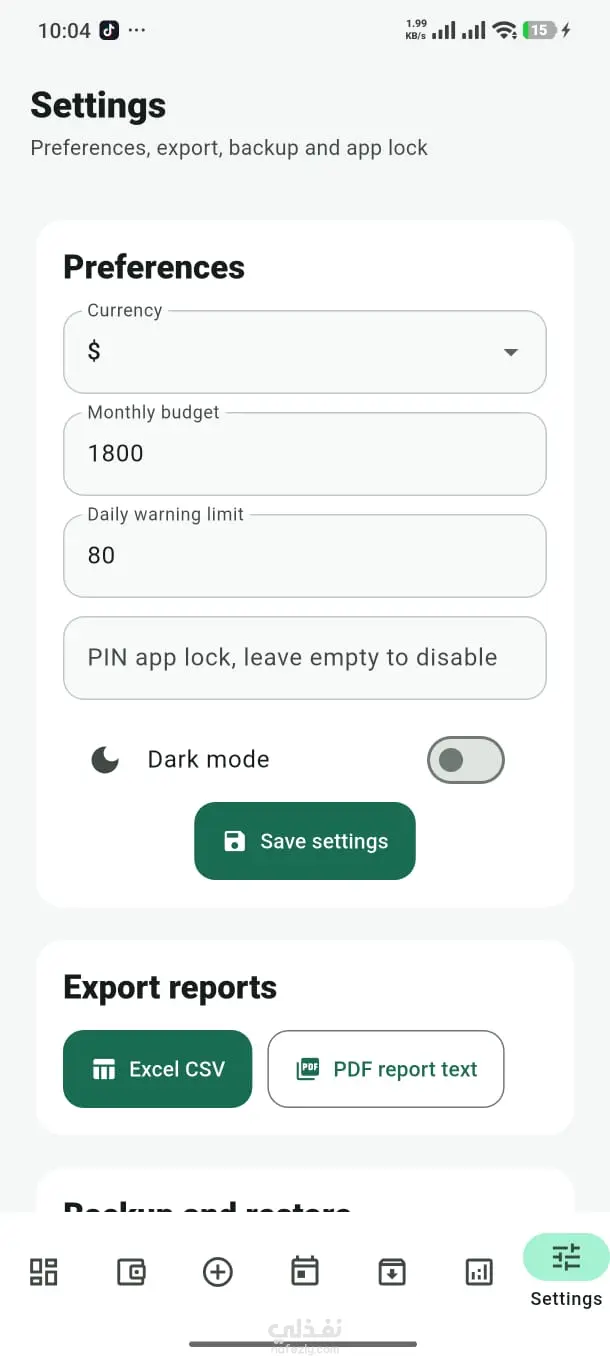Switch to the calendar tab
610x1356 pixels.
(x=305, y=1272)
